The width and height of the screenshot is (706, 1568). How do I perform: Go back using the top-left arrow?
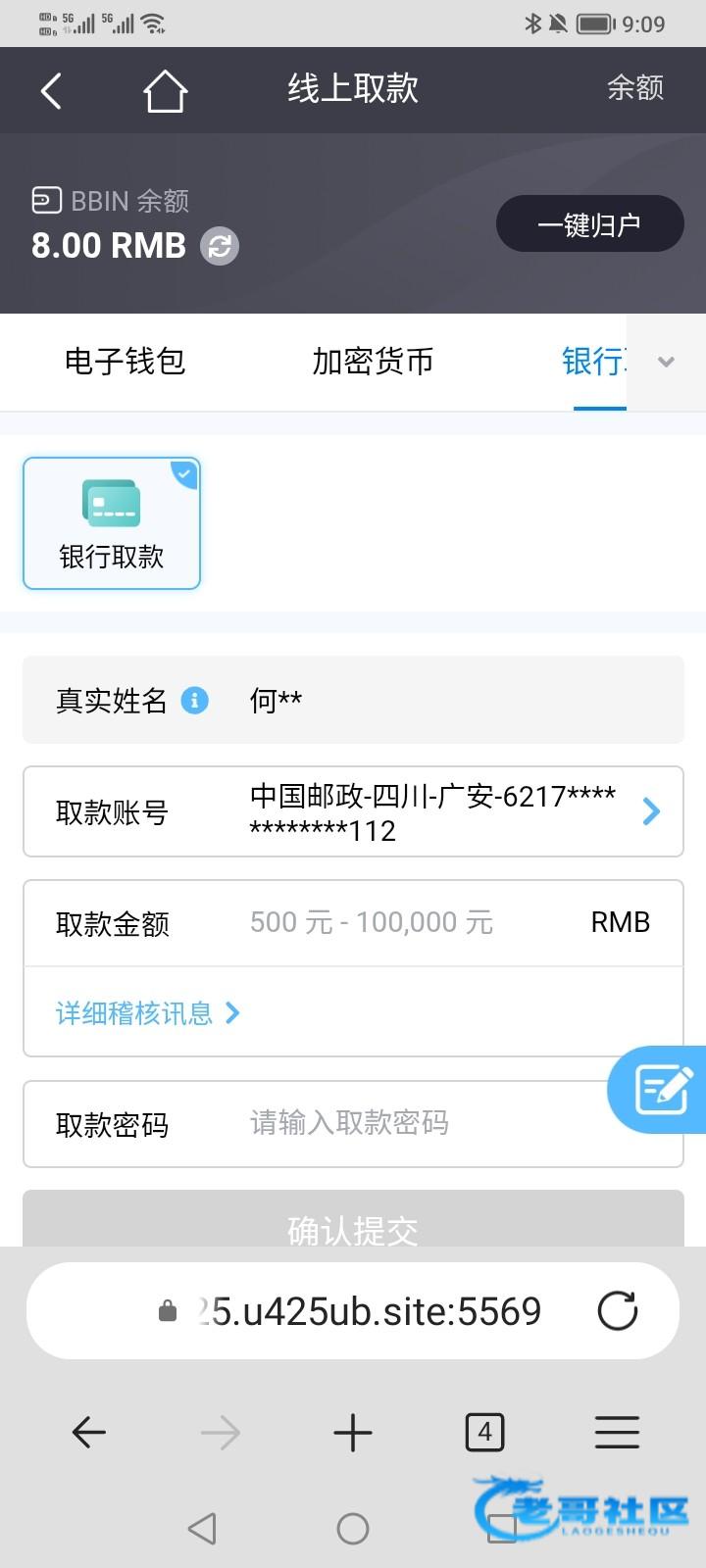[51, 91]
